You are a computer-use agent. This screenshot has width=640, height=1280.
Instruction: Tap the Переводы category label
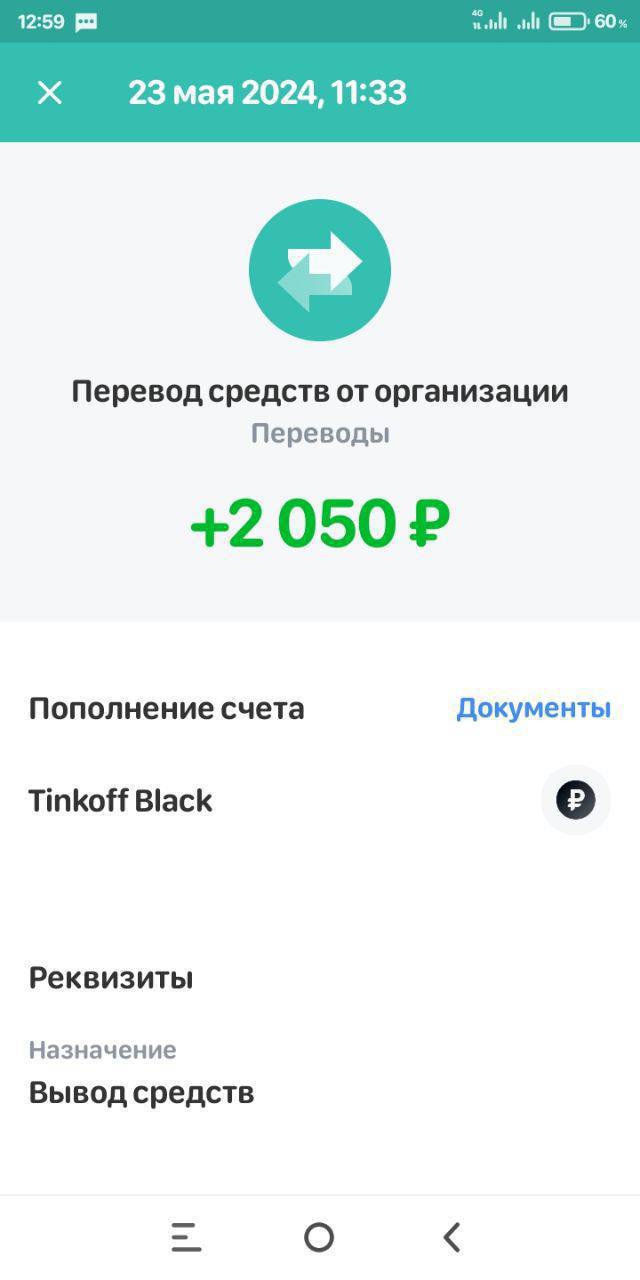tap(320, 434)
